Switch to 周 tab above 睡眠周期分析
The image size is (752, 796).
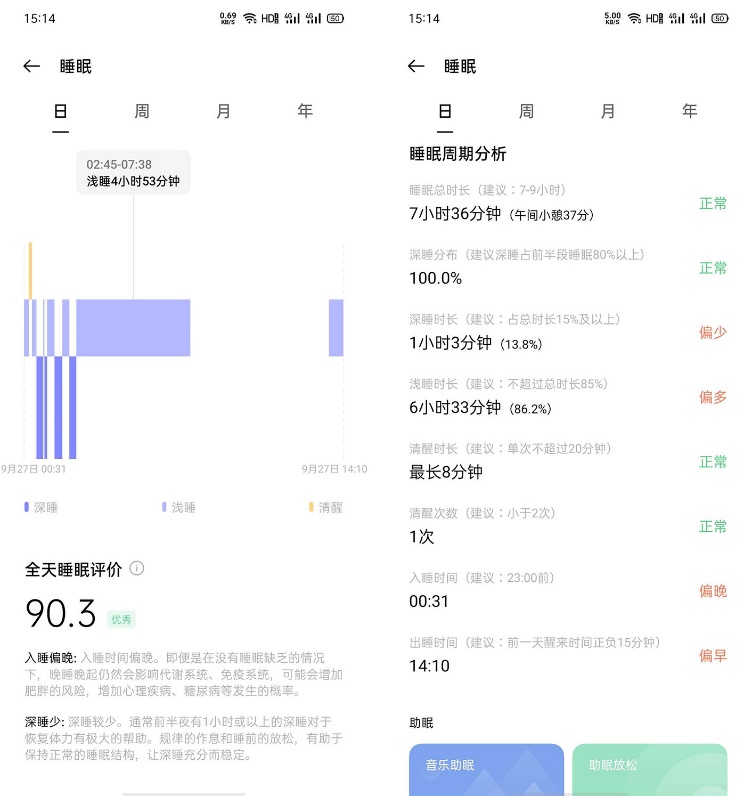coord(526,111)
